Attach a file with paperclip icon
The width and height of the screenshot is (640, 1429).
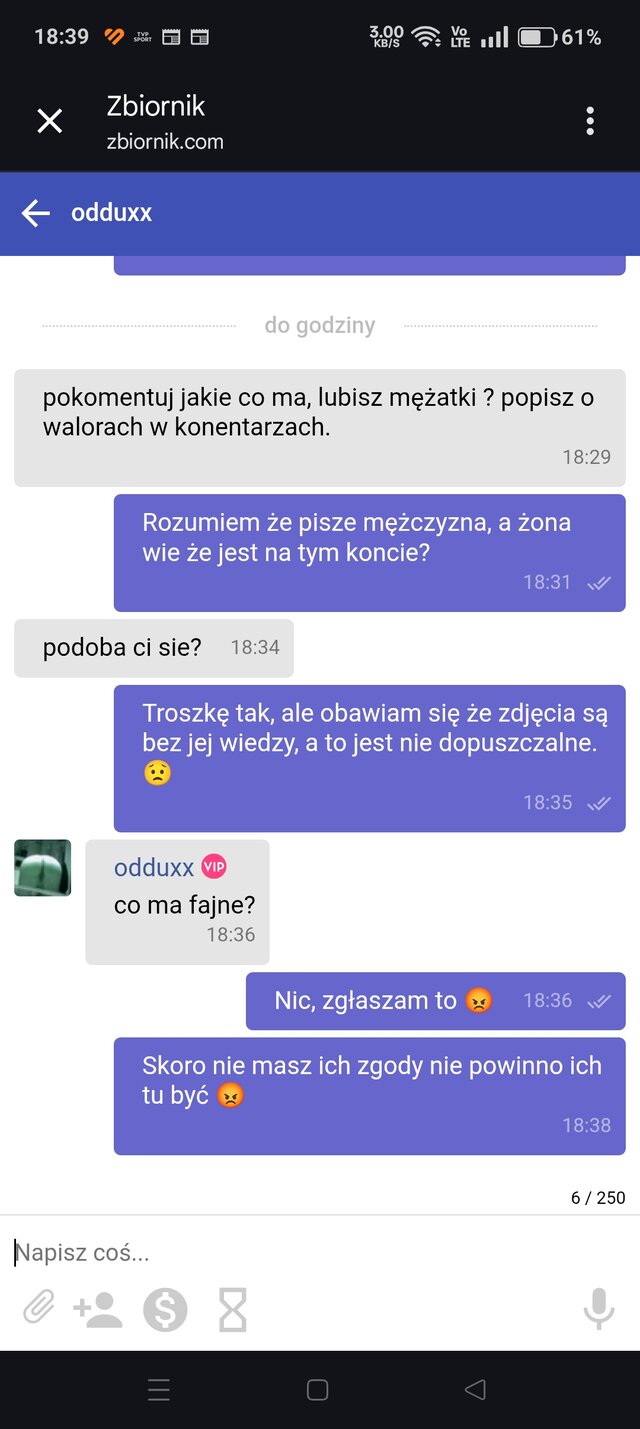pyautogui.click(x=39, y=1308)
